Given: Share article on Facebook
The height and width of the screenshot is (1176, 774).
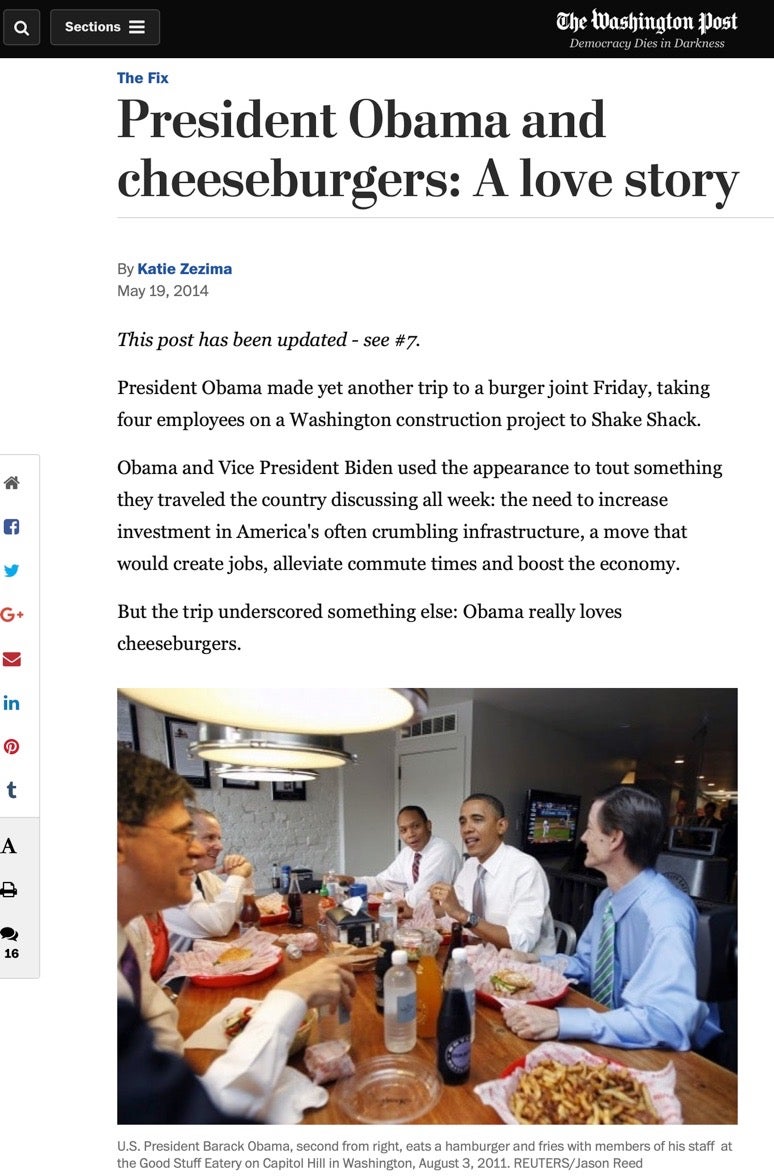Looking at the screenshot, I should click(x=12, y=527).
